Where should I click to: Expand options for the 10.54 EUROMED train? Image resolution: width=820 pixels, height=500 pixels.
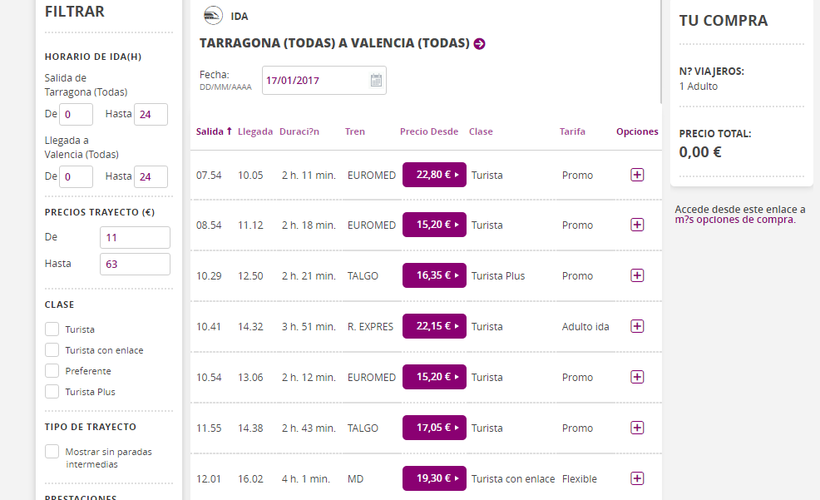point(637,377)
